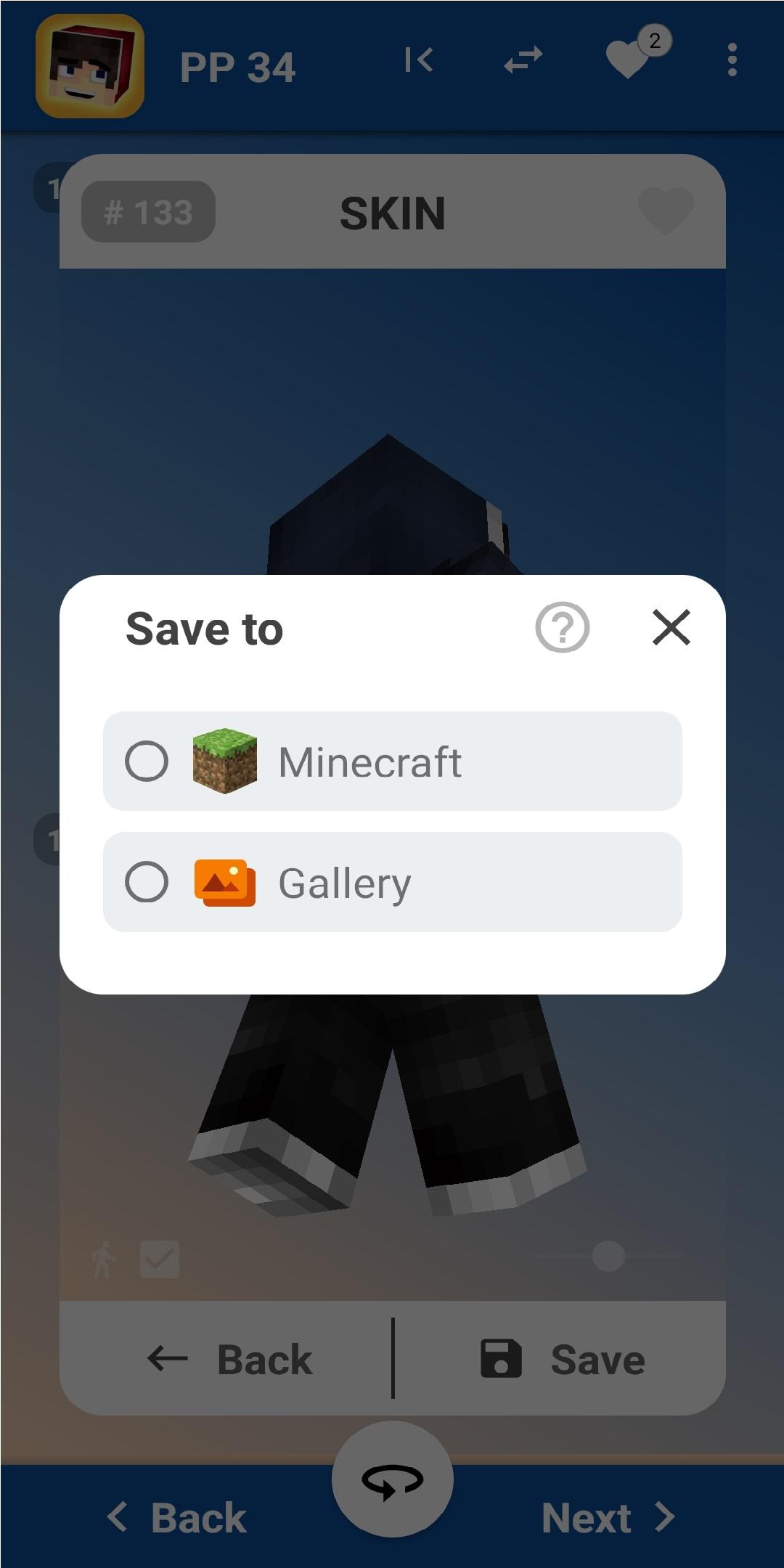The image size is (784, 1568).
Task: Go Back in the bottom bar
Action: (176, 1517)
